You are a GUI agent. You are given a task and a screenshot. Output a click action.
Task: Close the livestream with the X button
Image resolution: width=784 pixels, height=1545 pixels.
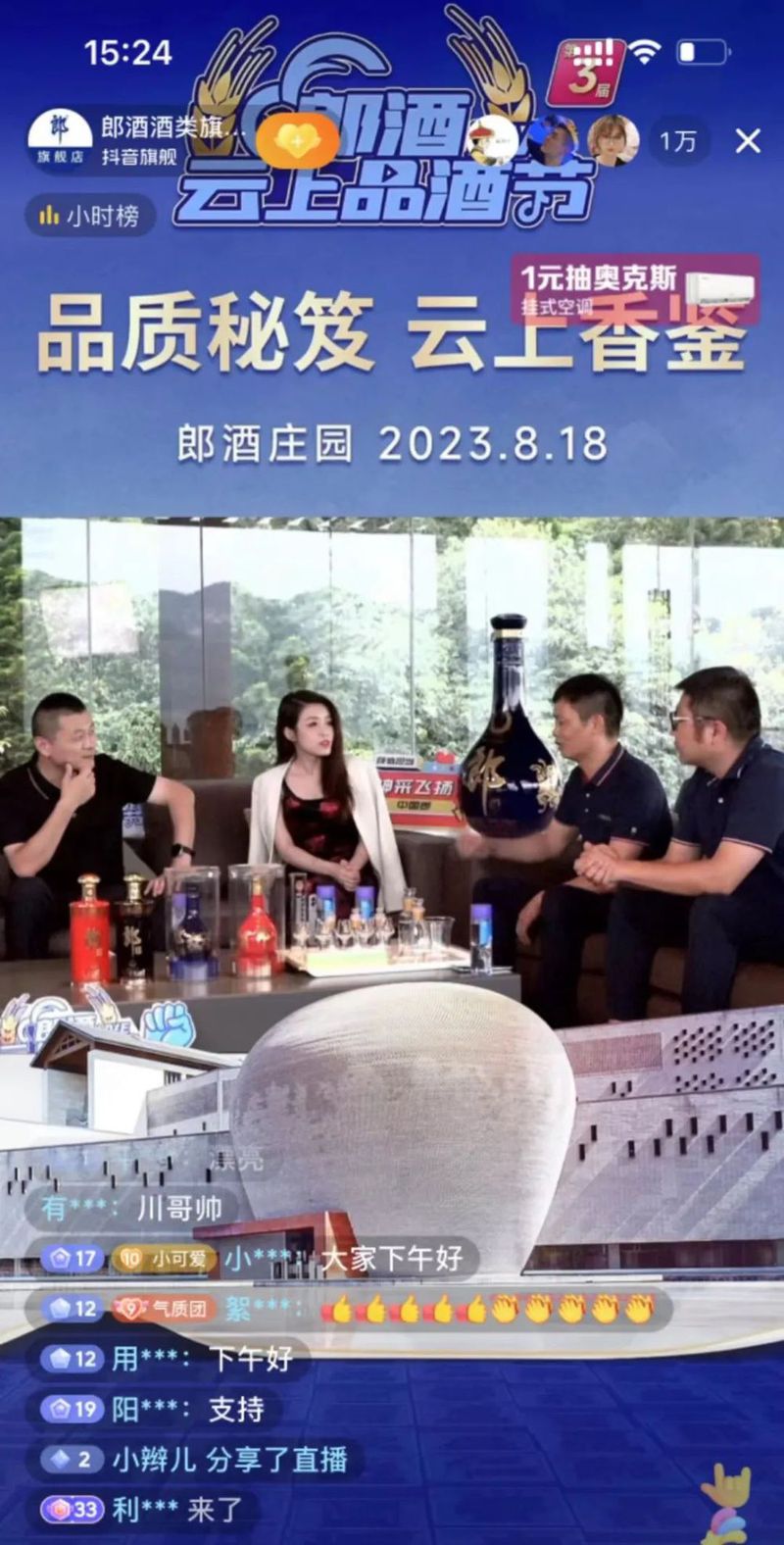[748, 139]
